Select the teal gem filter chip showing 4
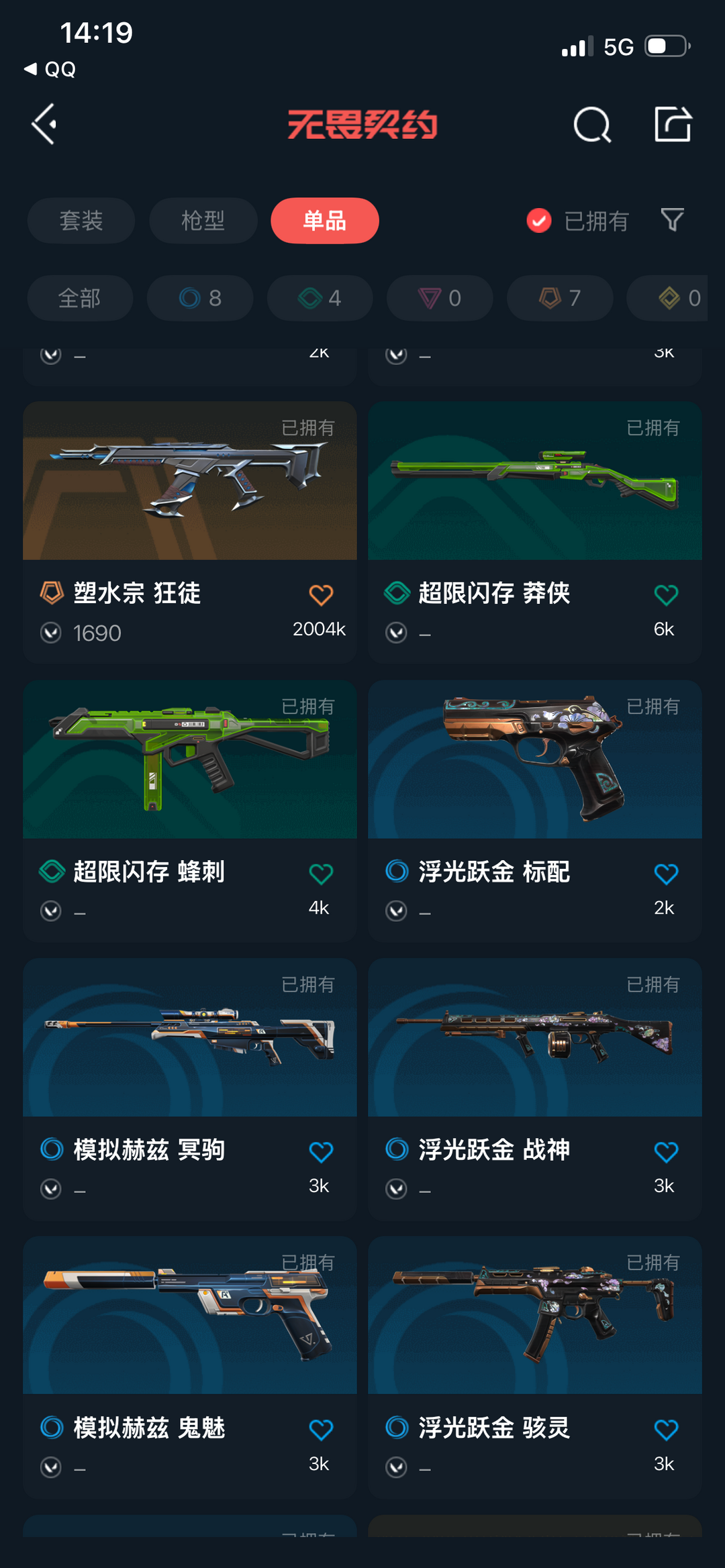The width and height of the screenshot is (725, 1568). coord(320,298)
